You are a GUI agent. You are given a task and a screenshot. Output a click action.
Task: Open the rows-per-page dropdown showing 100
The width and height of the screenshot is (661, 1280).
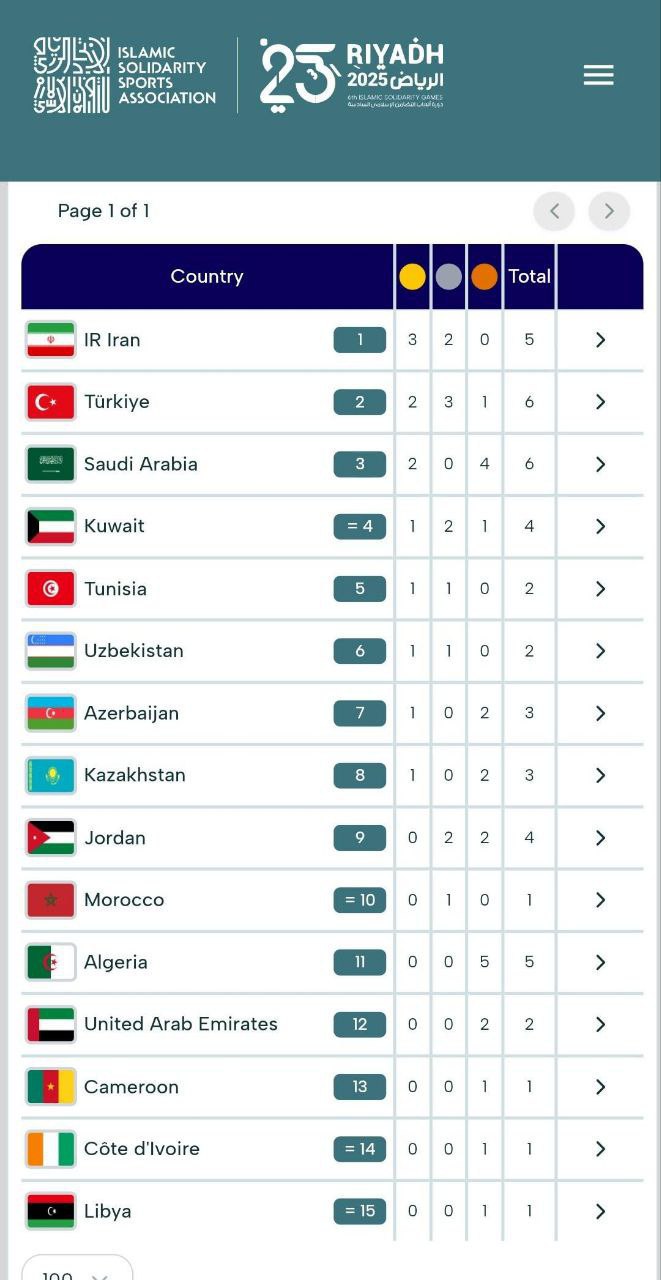coord(77,1270)
